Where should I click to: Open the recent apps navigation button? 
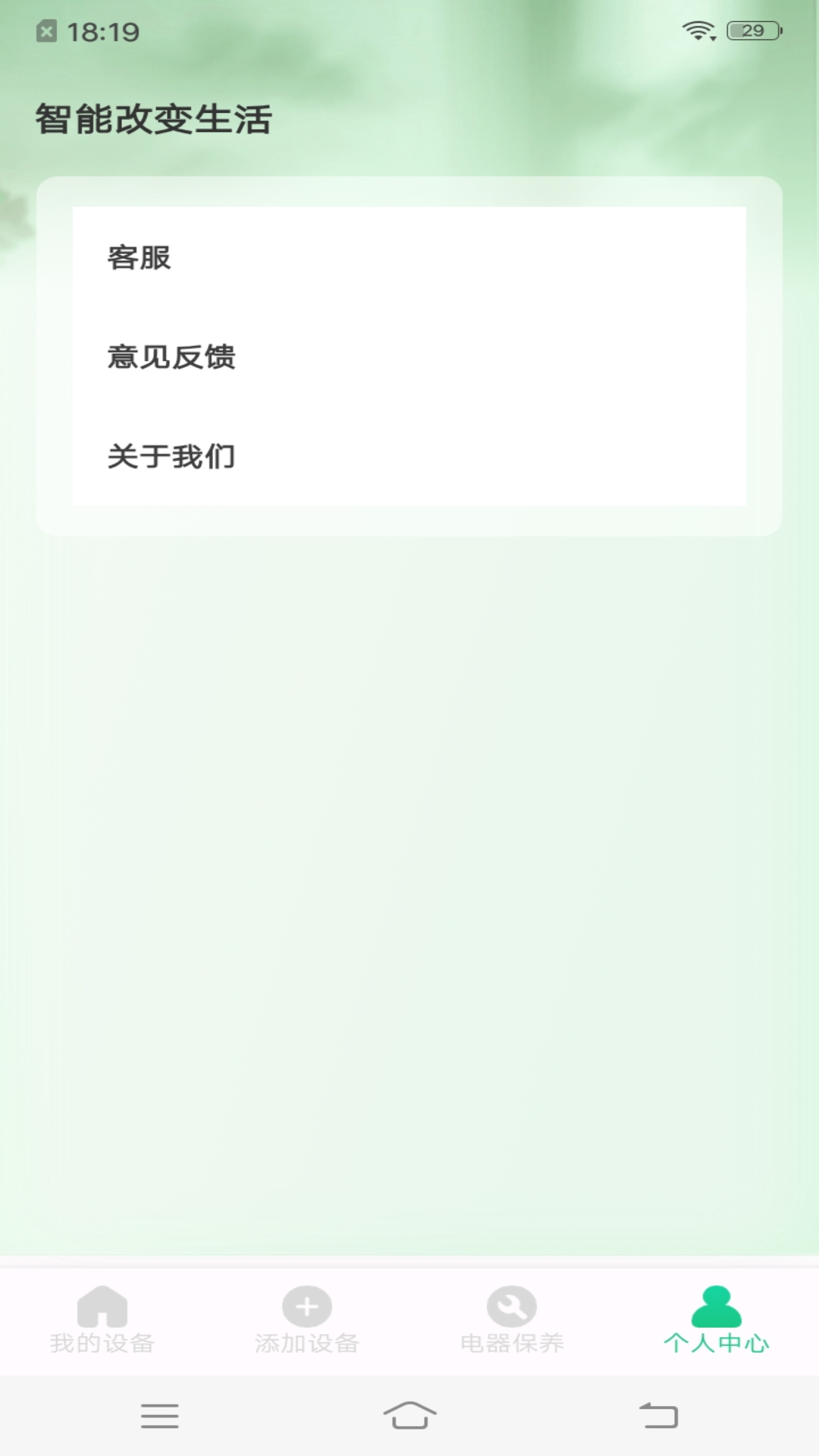[x=159, y=1415]
